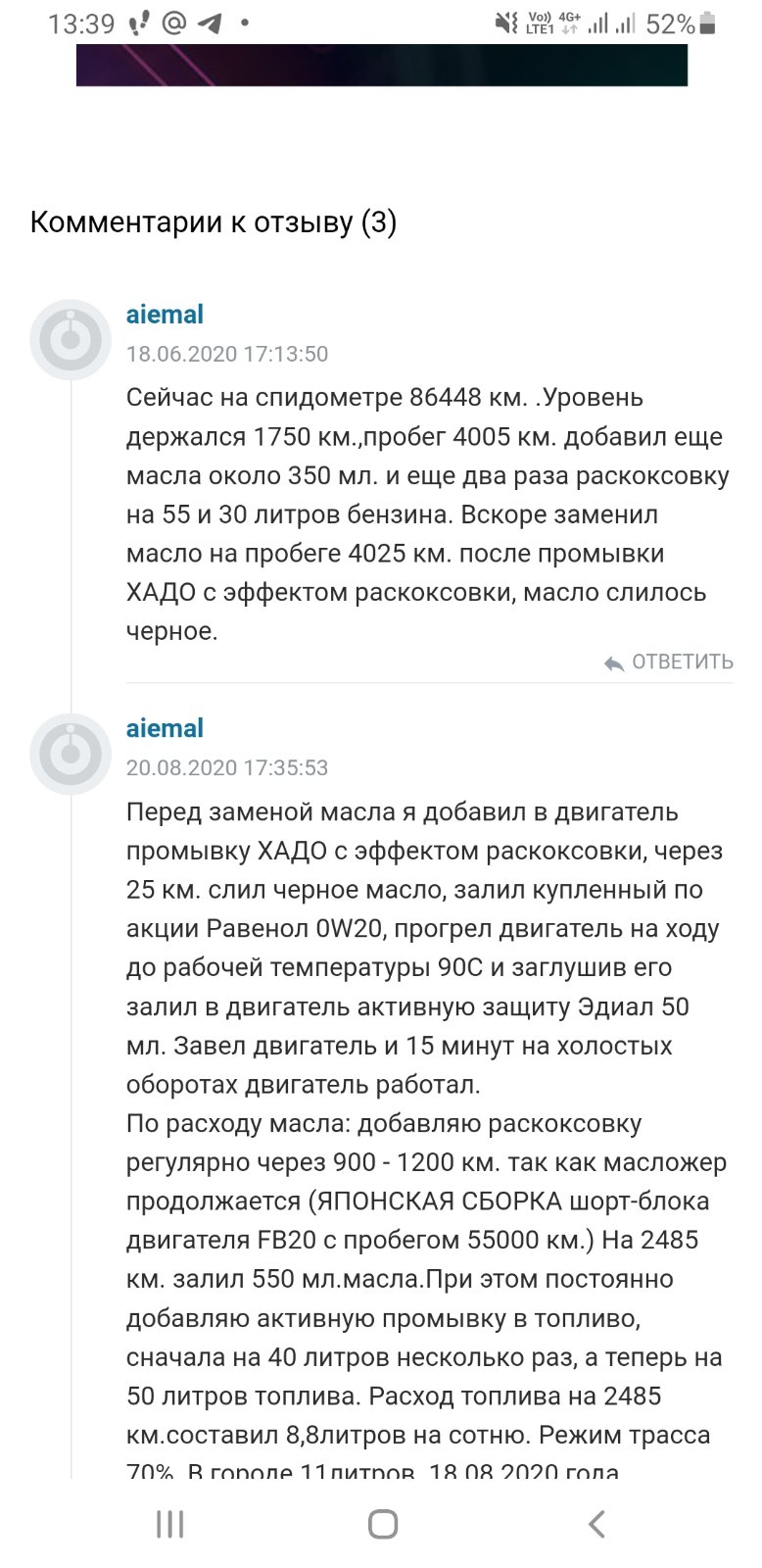Tap ОТВЕТИТЬ to reply to the 18.06.2020 comment
This screenshot has height=1568, width=762.
coord(668,662)
